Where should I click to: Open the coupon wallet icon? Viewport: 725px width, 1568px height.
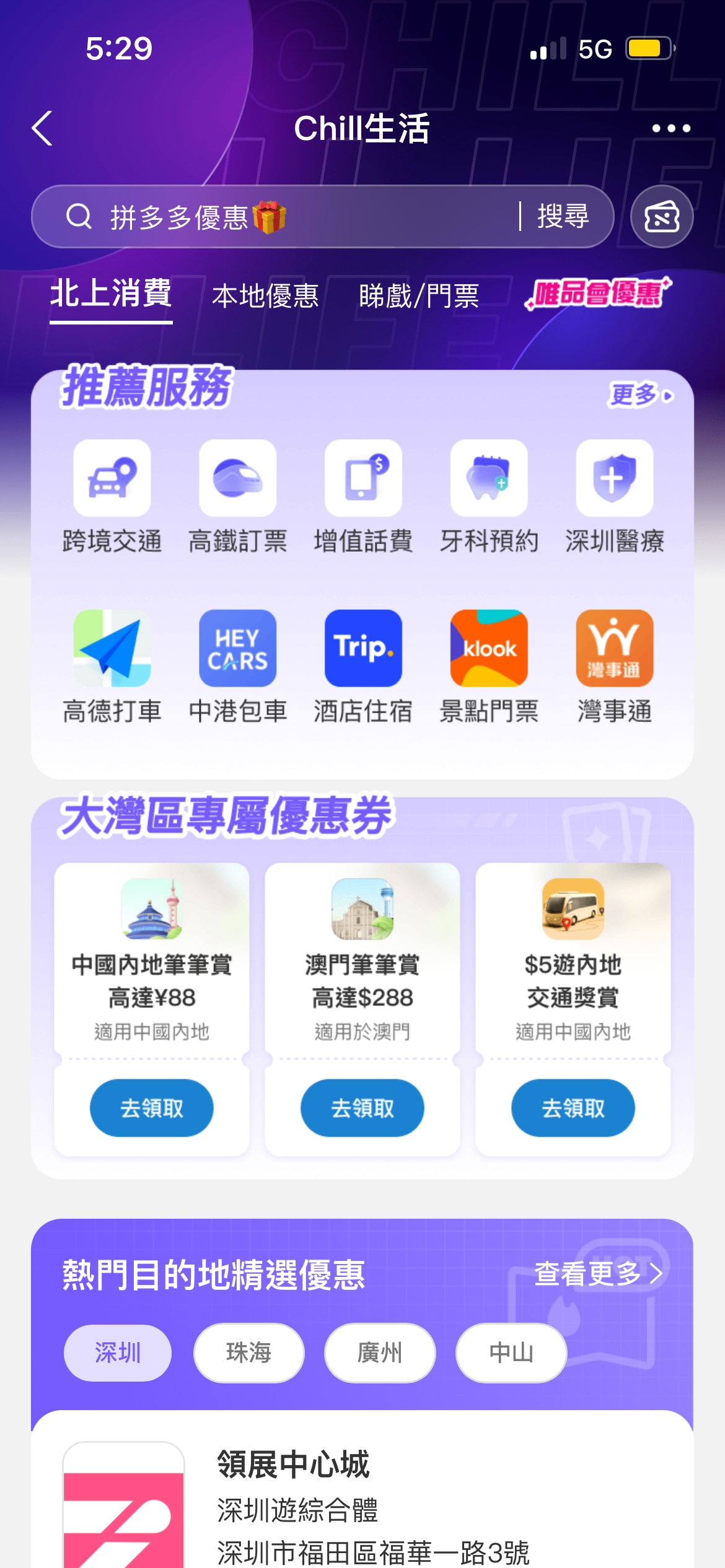(661, 217)
